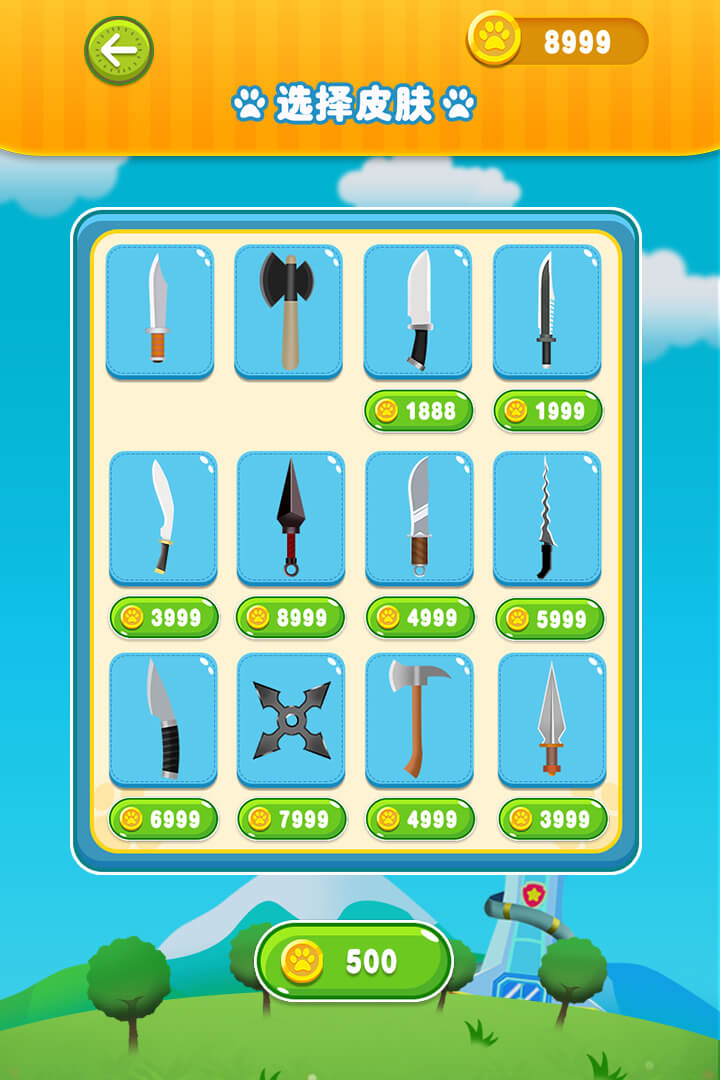Image resolution: width=720 pixels, height=1080 pixels.
Task: Pick the wooden-handled hatchet tile
Action: [419, 720]
